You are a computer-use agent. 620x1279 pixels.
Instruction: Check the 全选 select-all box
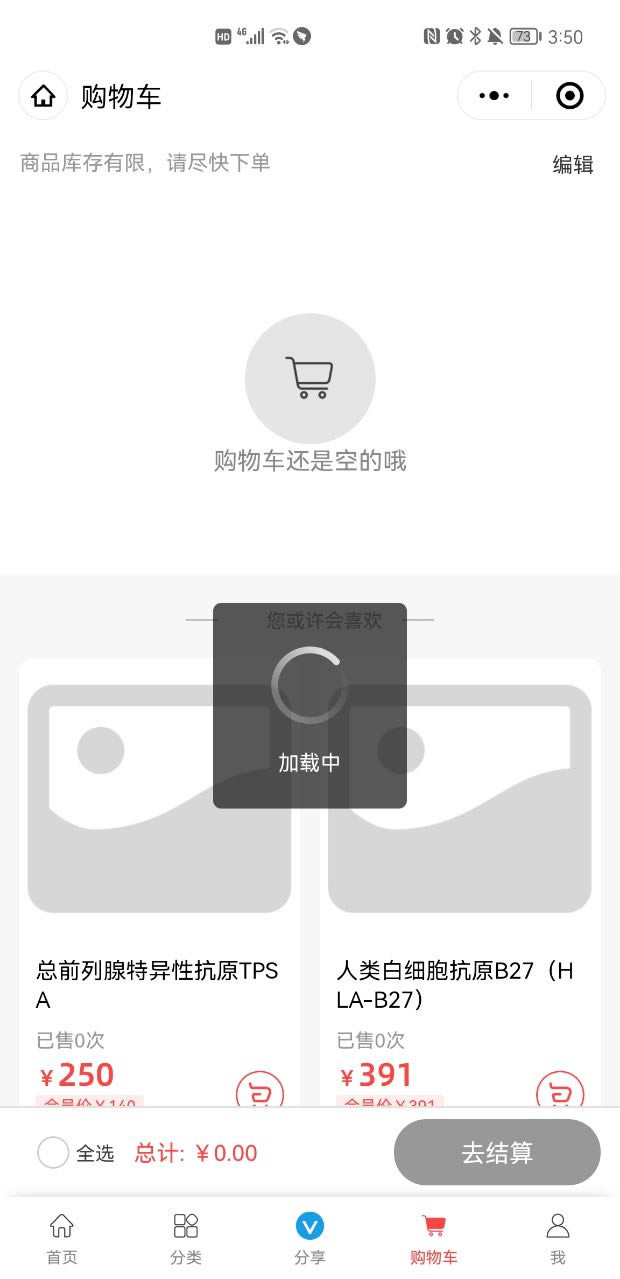click(53, 1153)
